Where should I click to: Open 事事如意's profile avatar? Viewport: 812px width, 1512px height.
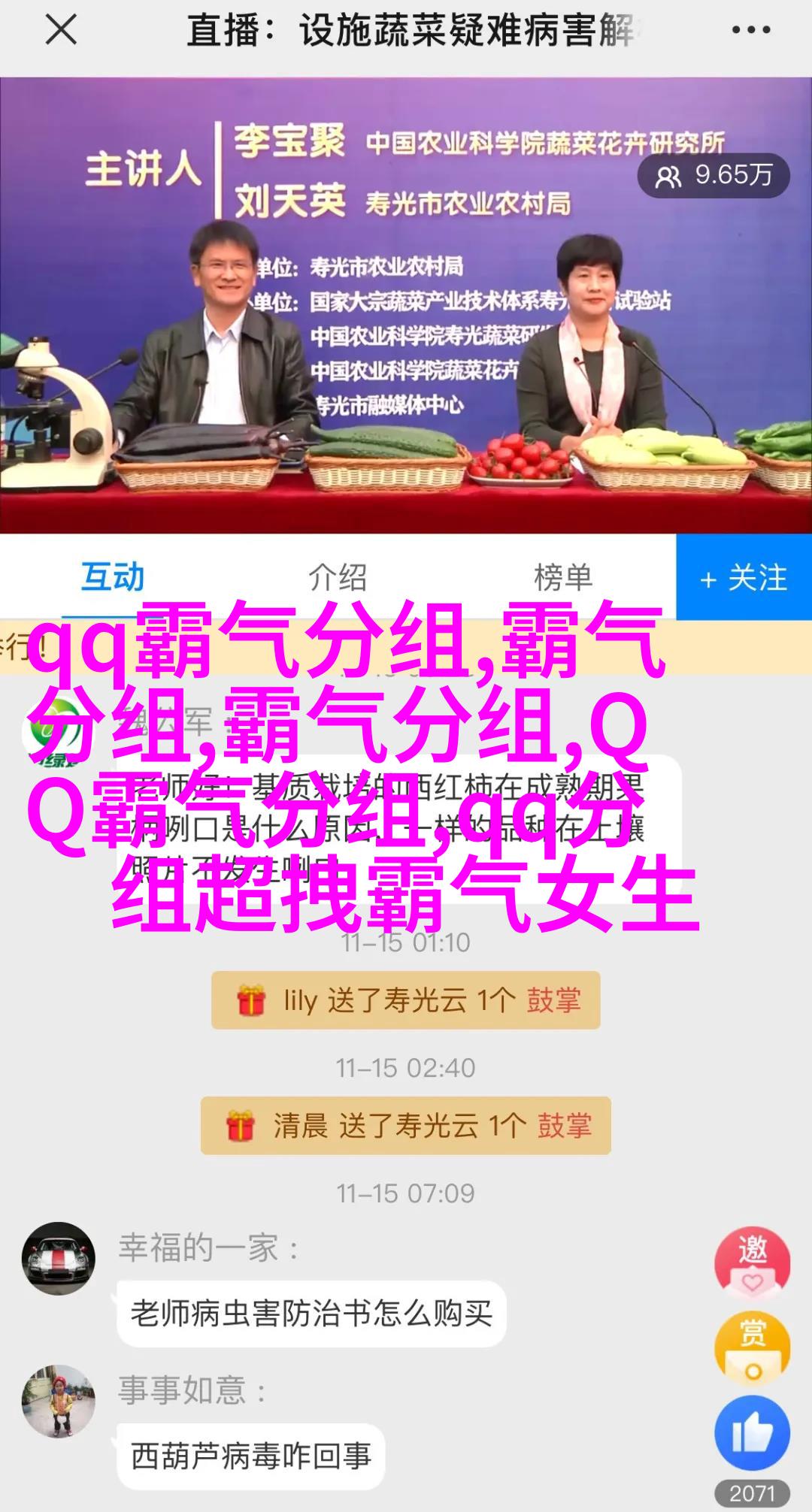click(x=59, y=1401)
